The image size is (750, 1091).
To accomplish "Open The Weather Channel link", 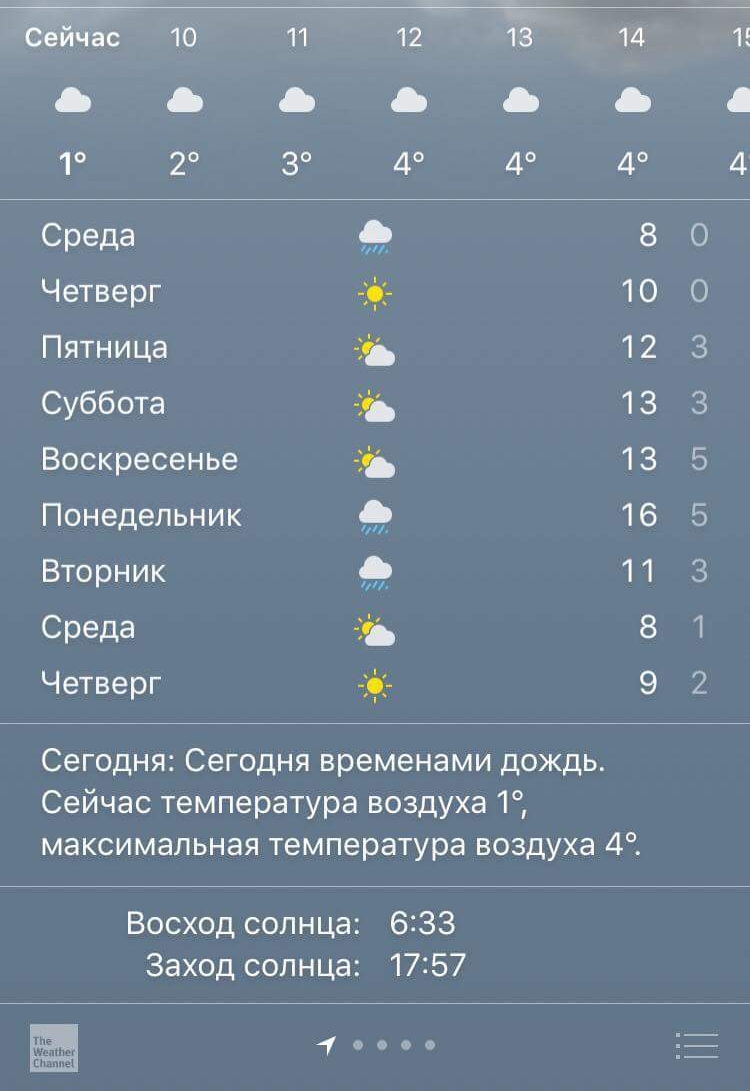I will [53, 1047].
